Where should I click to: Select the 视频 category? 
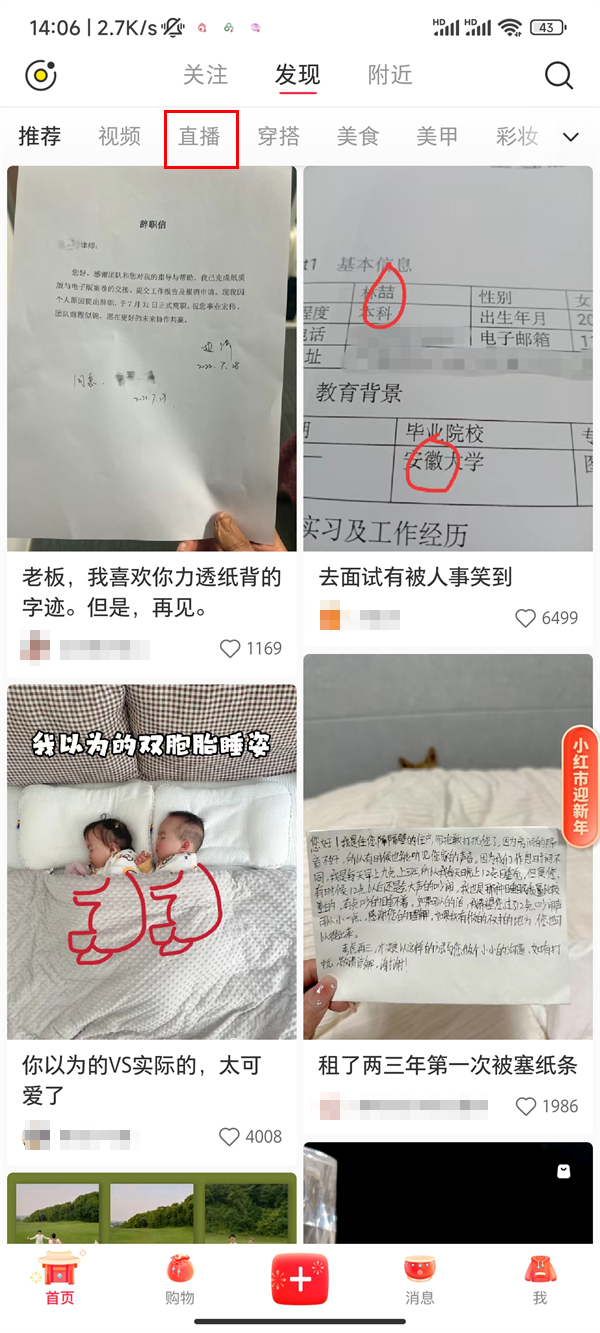pyautogui.click(x=119, y=137)
